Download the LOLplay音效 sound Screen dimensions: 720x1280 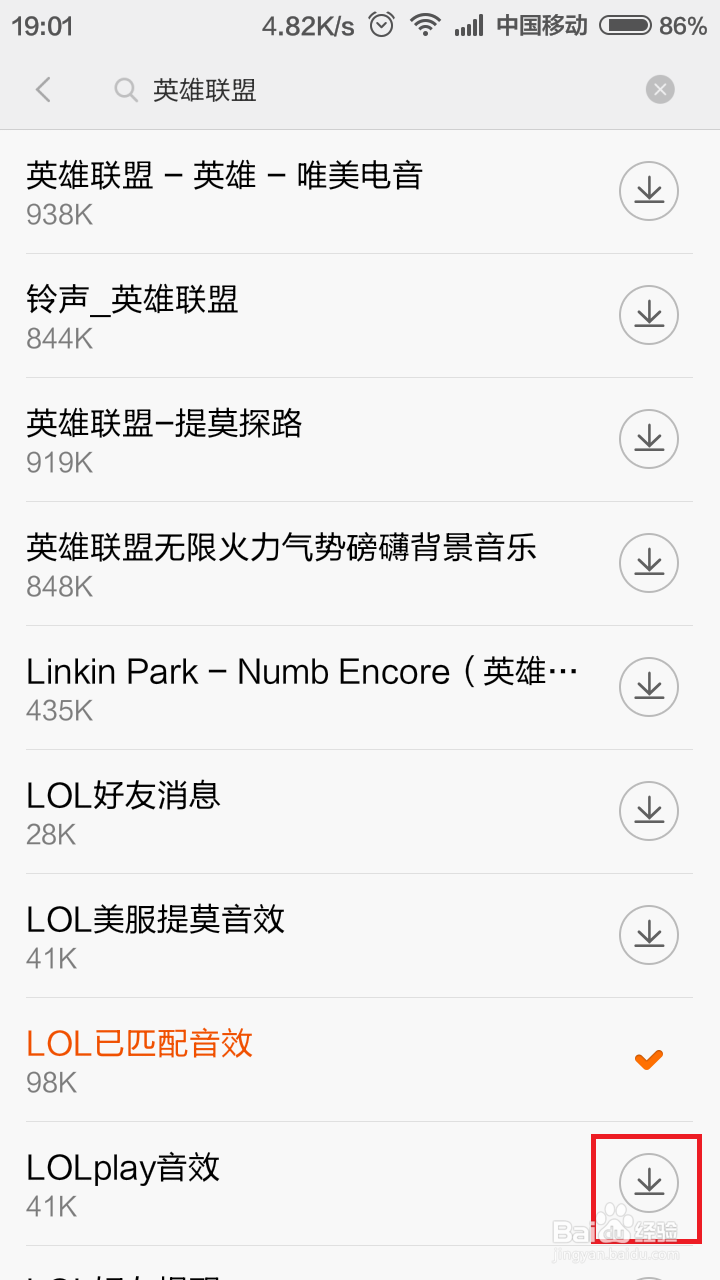pyautogui.click(x=649, y=1183)
